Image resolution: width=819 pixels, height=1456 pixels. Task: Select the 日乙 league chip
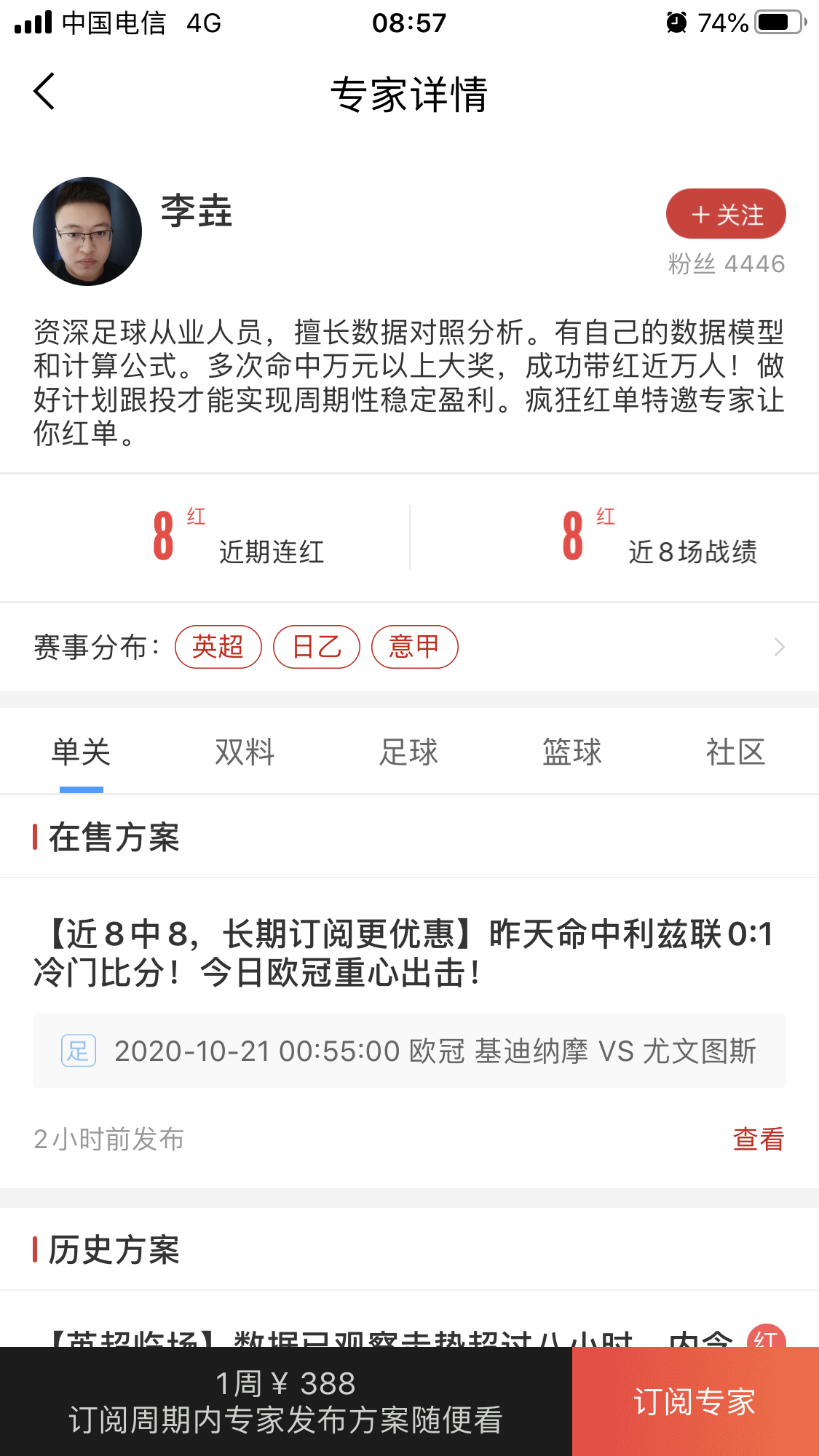(316, 646)
